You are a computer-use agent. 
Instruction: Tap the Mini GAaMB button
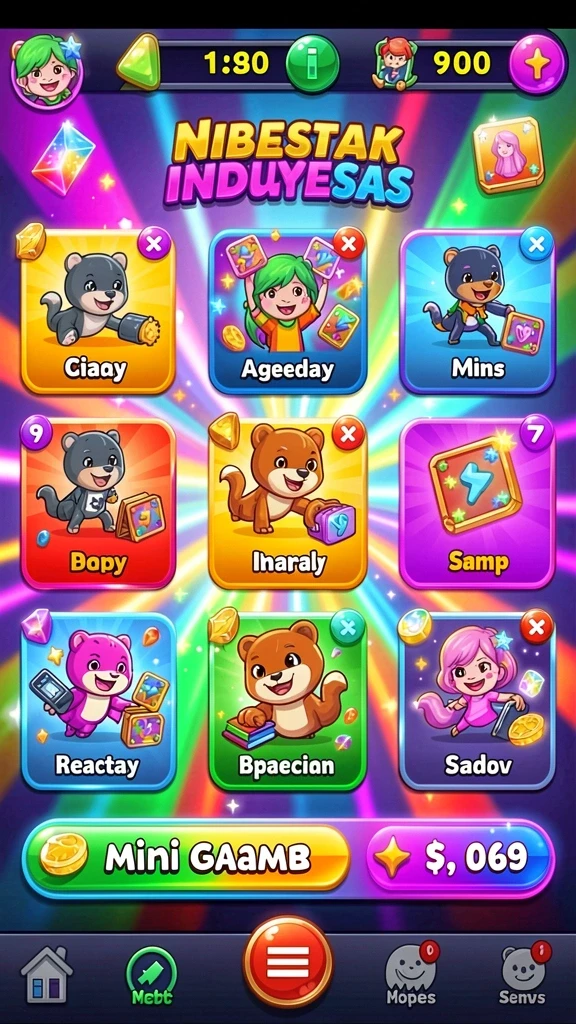coord(186,857)
